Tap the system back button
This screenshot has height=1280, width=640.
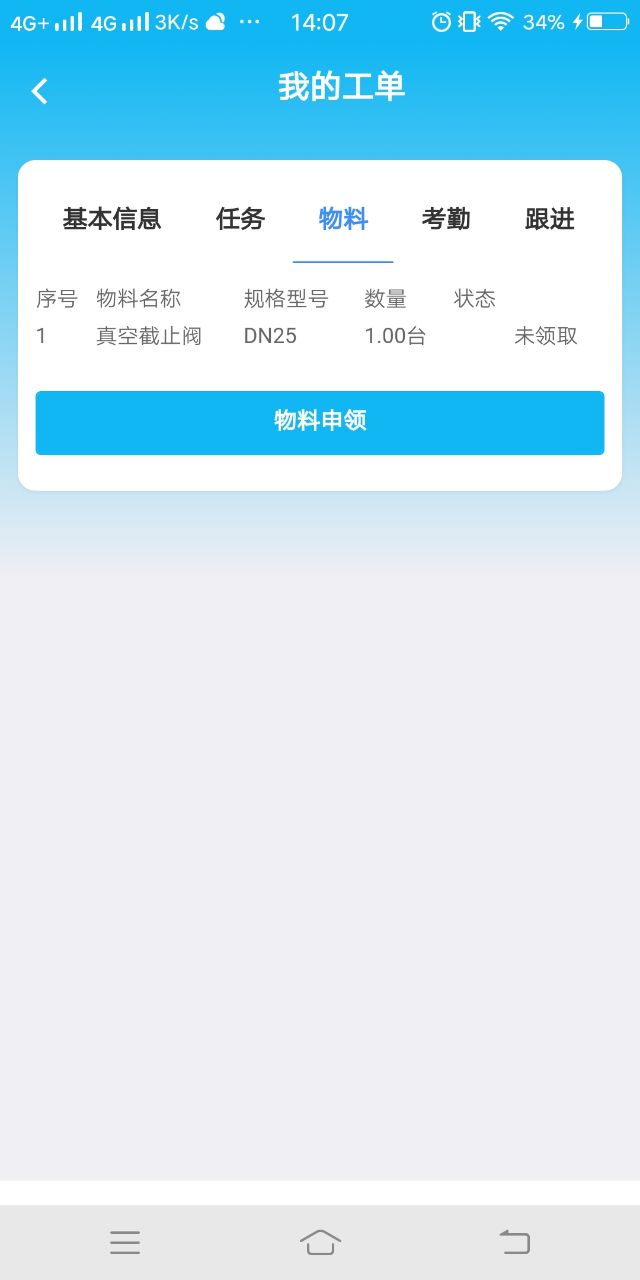point(515,1242)
